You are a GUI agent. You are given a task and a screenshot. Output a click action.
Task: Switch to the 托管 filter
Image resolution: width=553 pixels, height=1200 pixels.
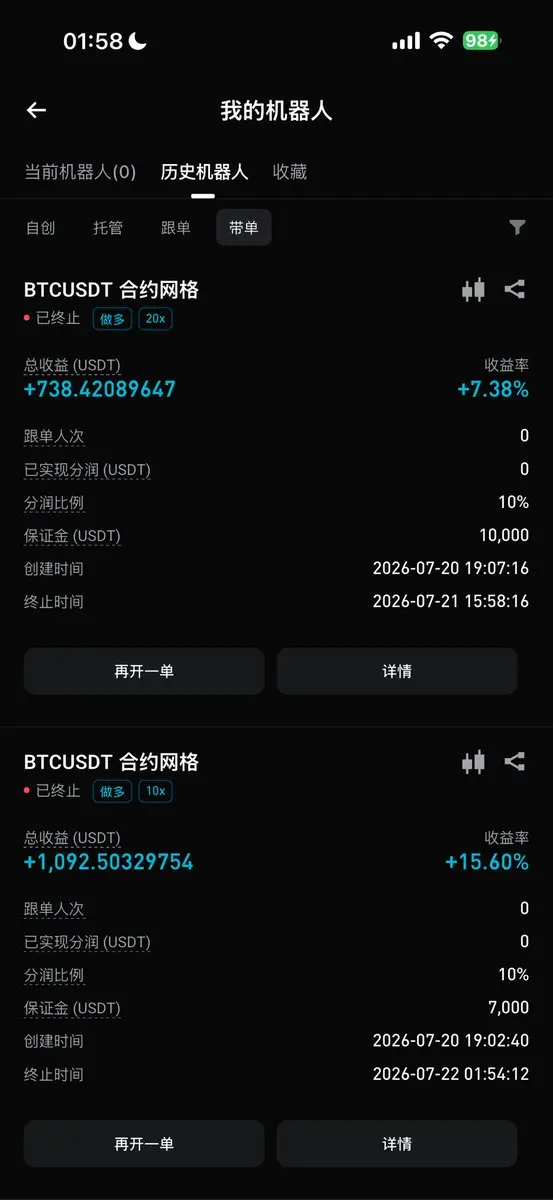[108, 228]
